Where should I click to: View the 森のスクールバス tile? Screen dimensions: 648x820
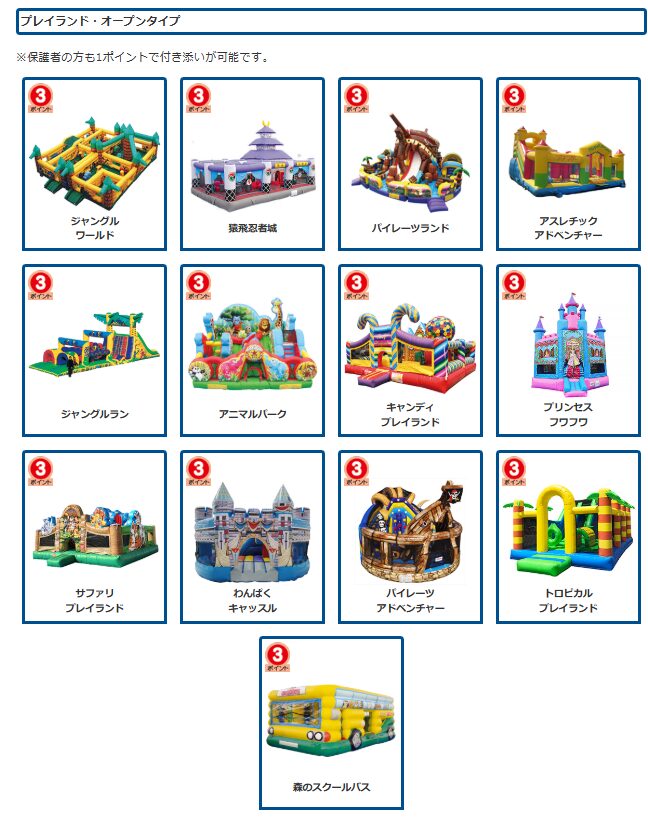pos(331,722)
